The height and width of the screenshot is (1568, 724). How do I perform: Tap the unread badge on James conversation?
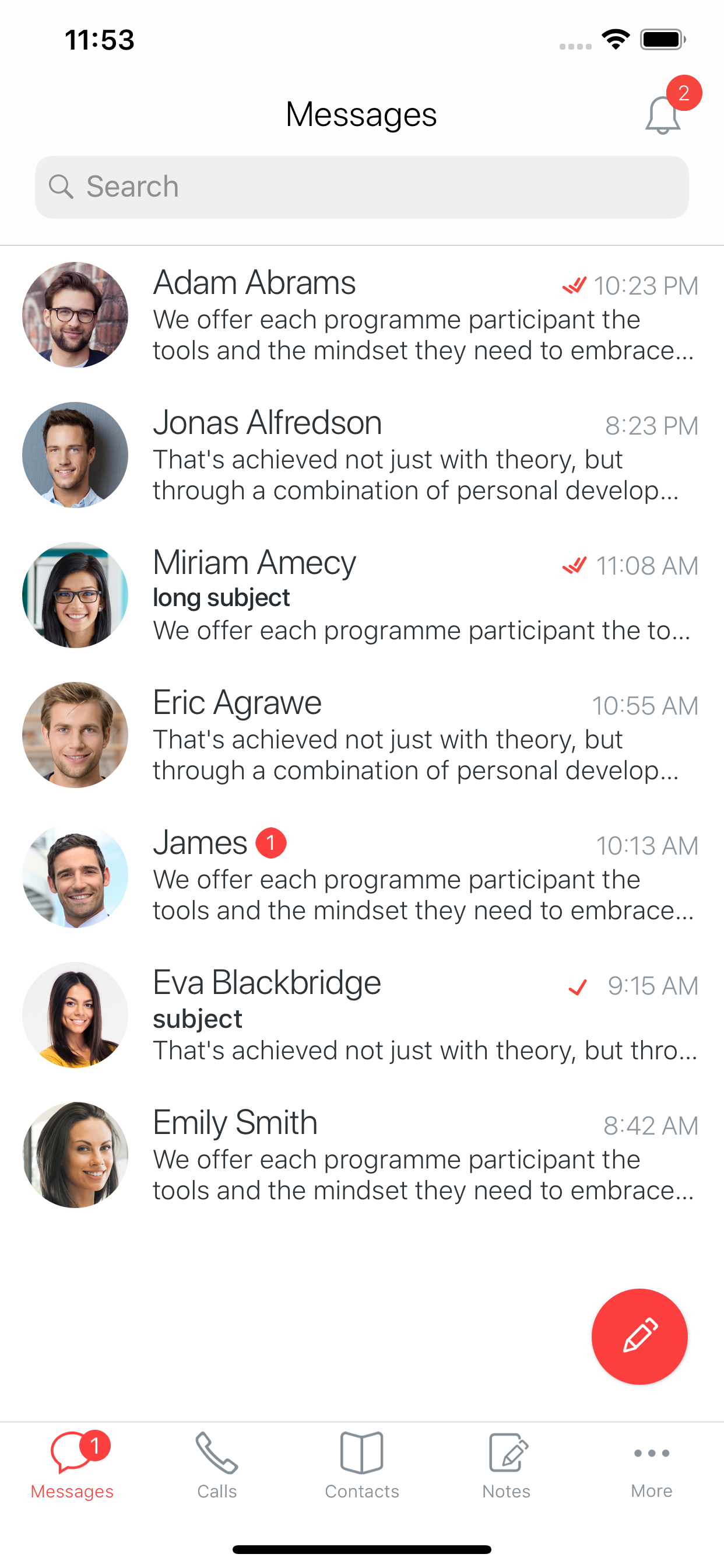tap(270, 843)
